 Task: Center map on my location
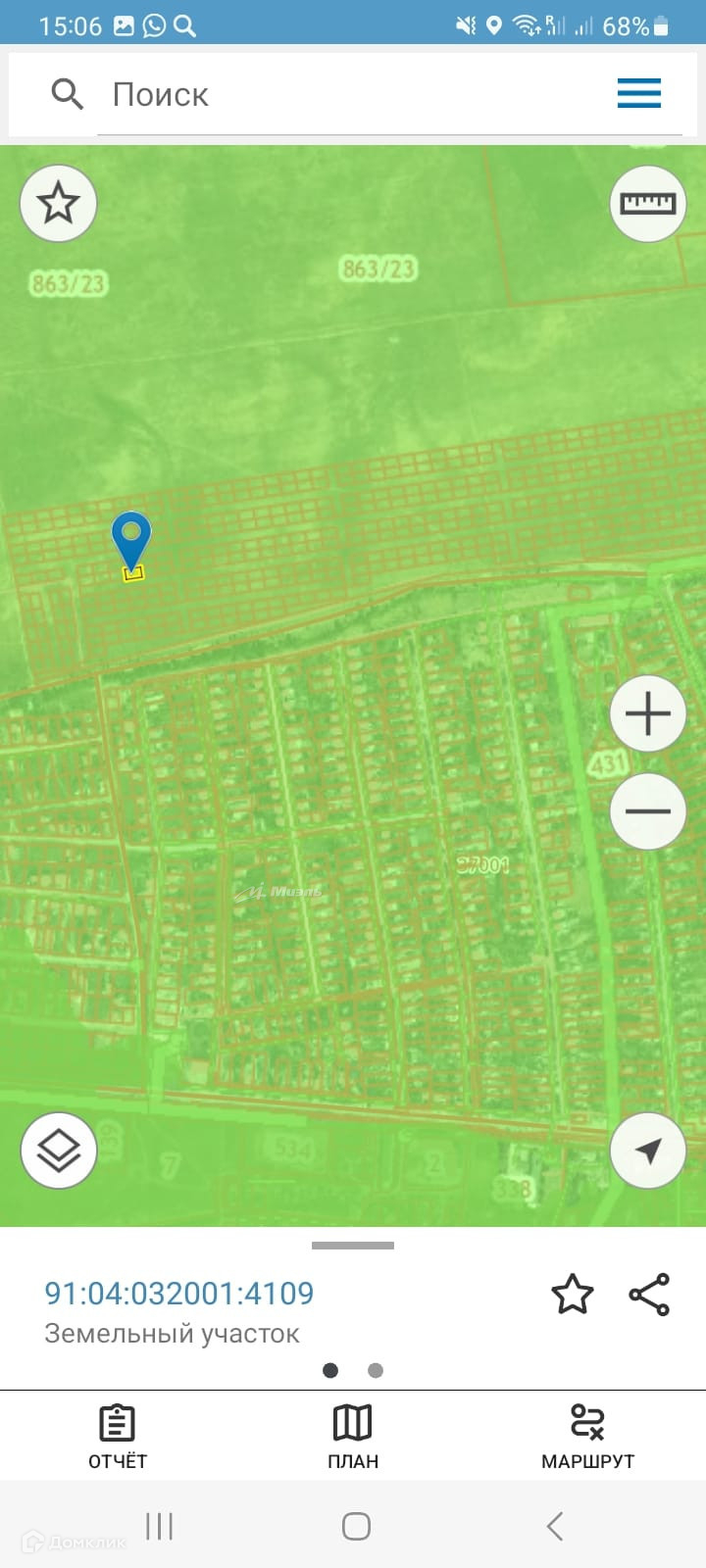(x=647, y=1151)
